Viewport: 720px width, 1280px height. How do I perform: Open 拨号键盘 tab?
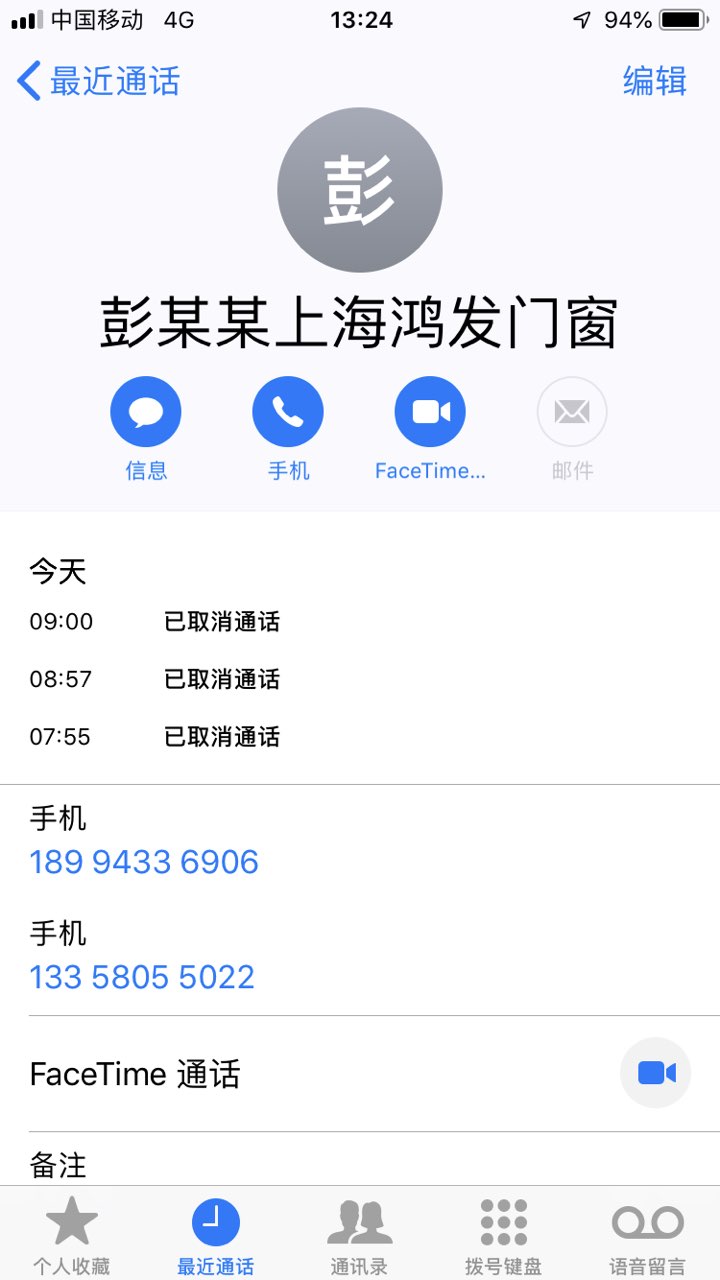503,1235
